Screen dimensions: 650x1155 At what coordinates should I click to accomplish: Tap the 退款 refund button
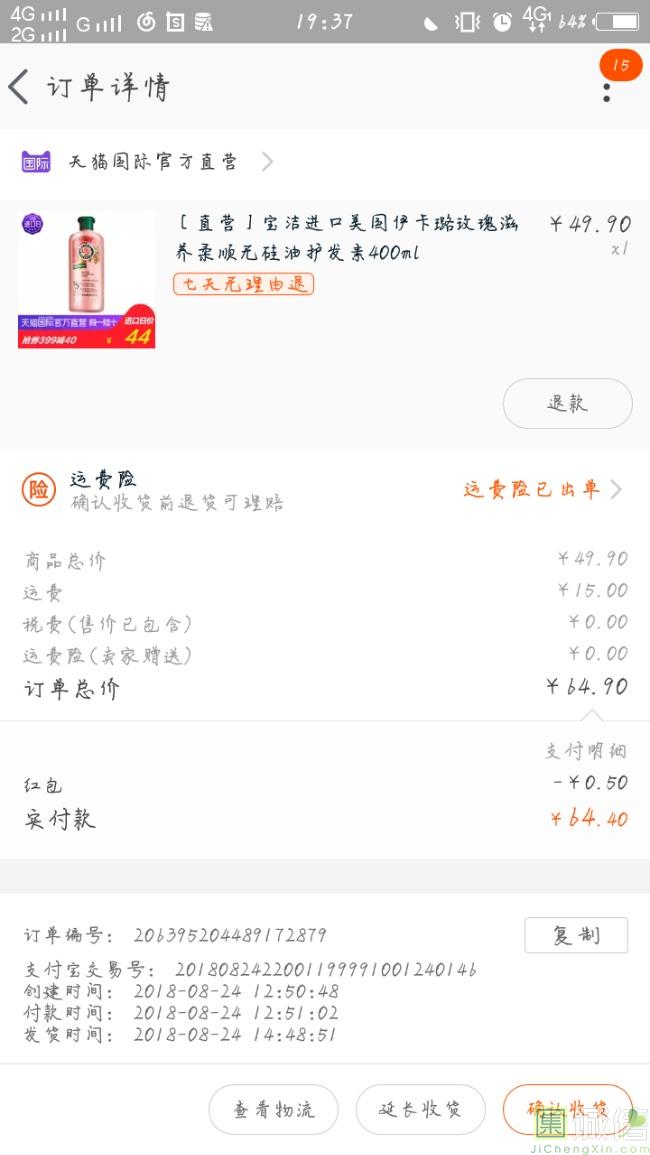pyautogui.click(x=567, y=403)
